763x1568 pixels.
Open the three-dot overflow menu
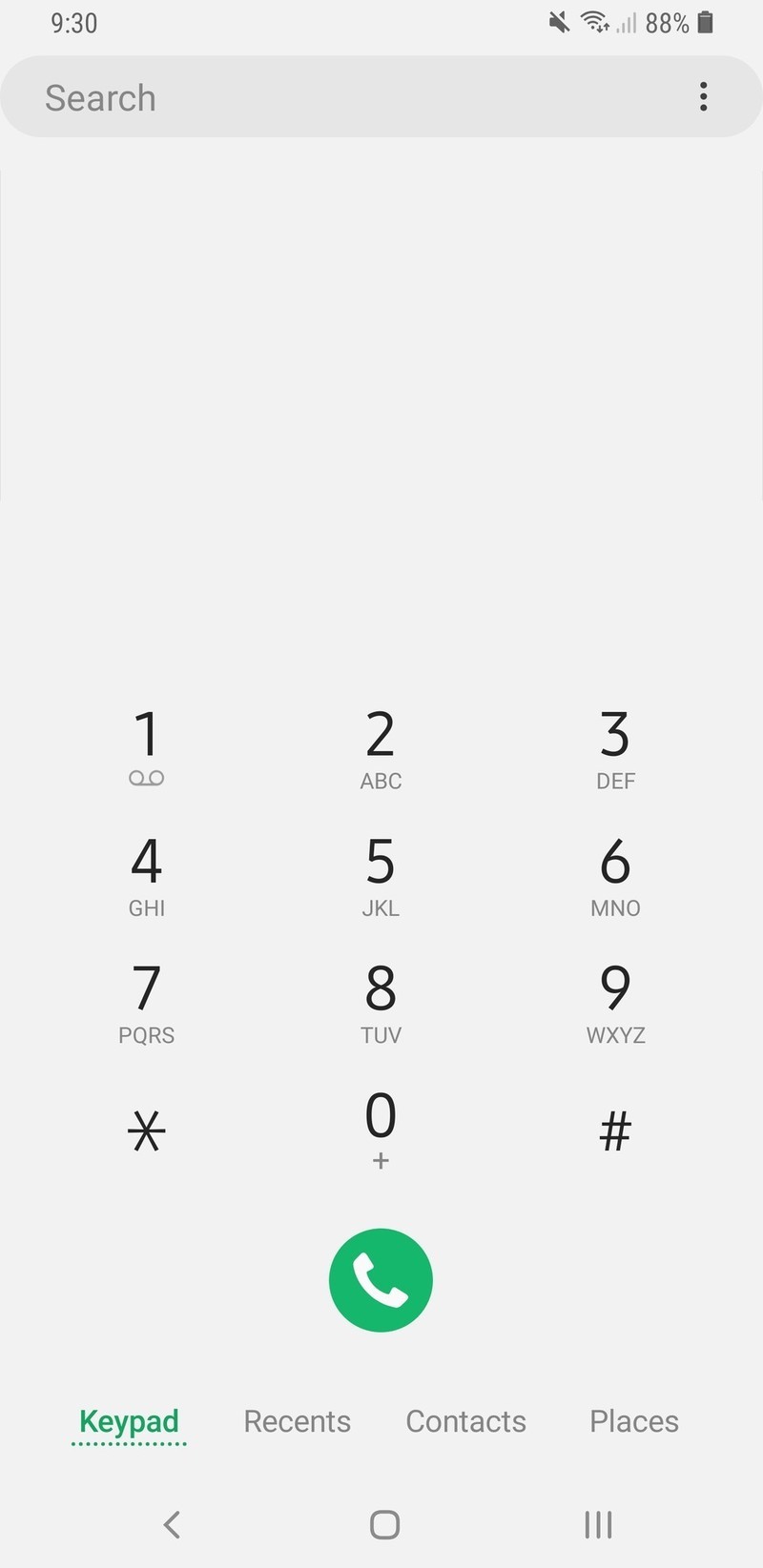coord(703,96)
